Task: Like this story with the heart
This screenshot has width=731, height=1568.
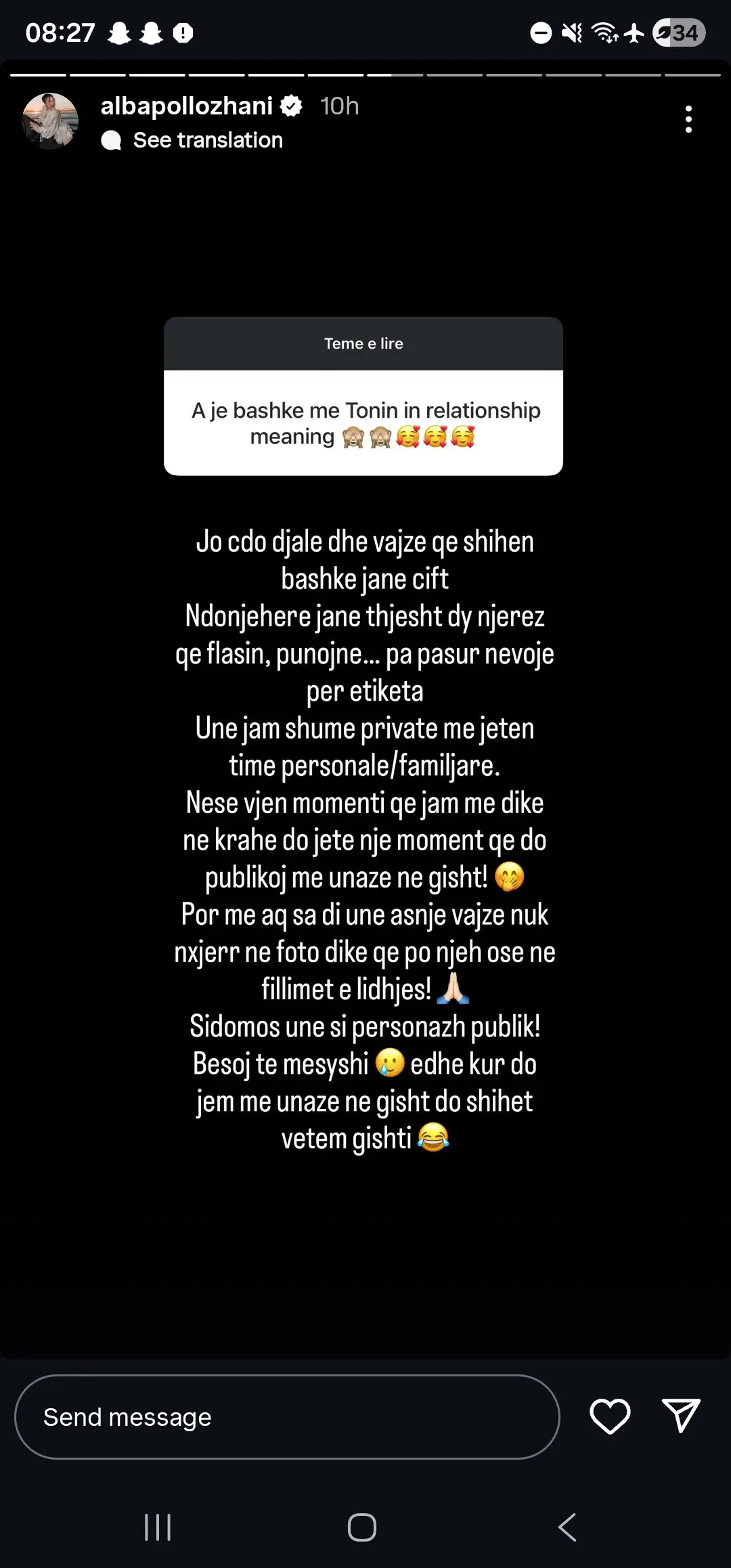Action: pyautogui.click(x=610, y=1416)
